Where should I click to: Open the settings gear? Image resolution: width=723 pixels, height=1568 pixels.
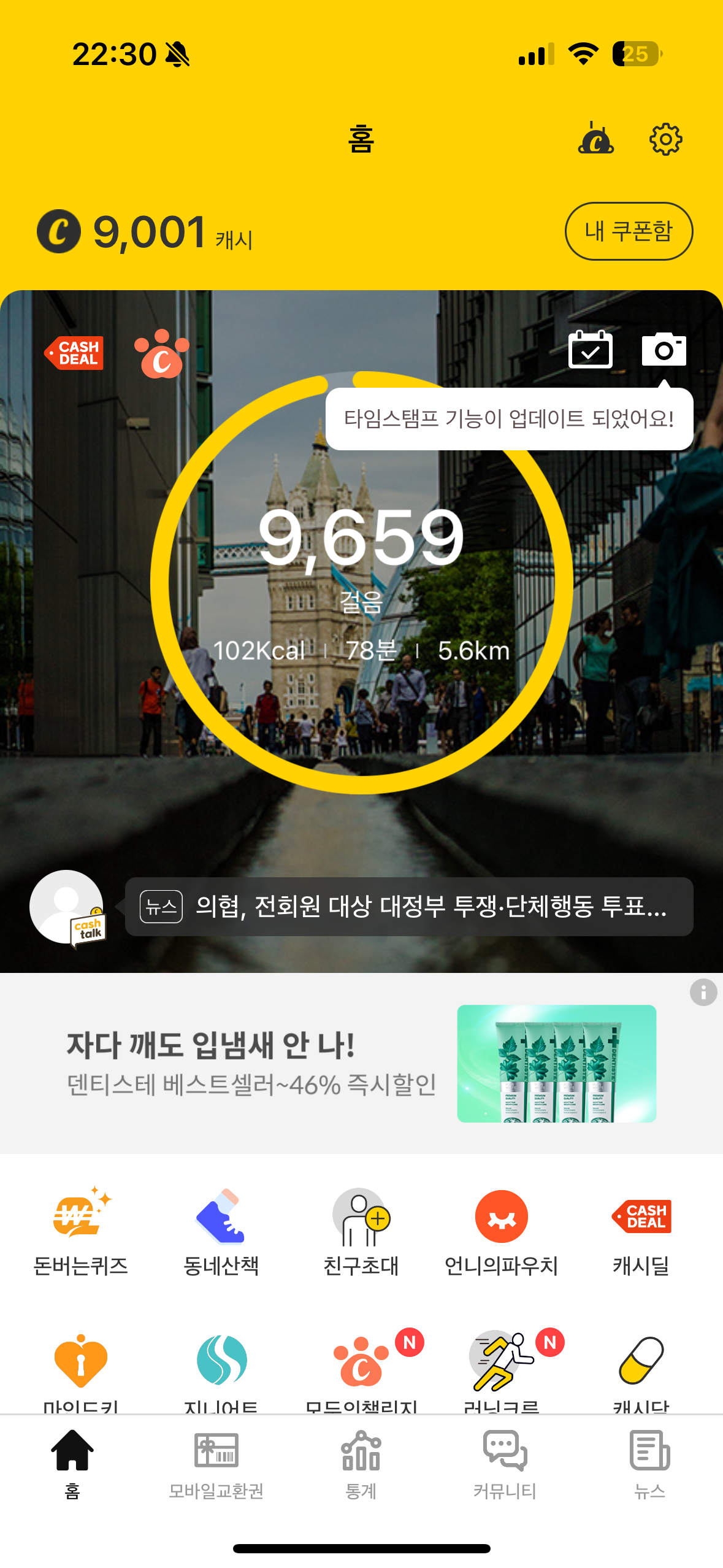665,140
